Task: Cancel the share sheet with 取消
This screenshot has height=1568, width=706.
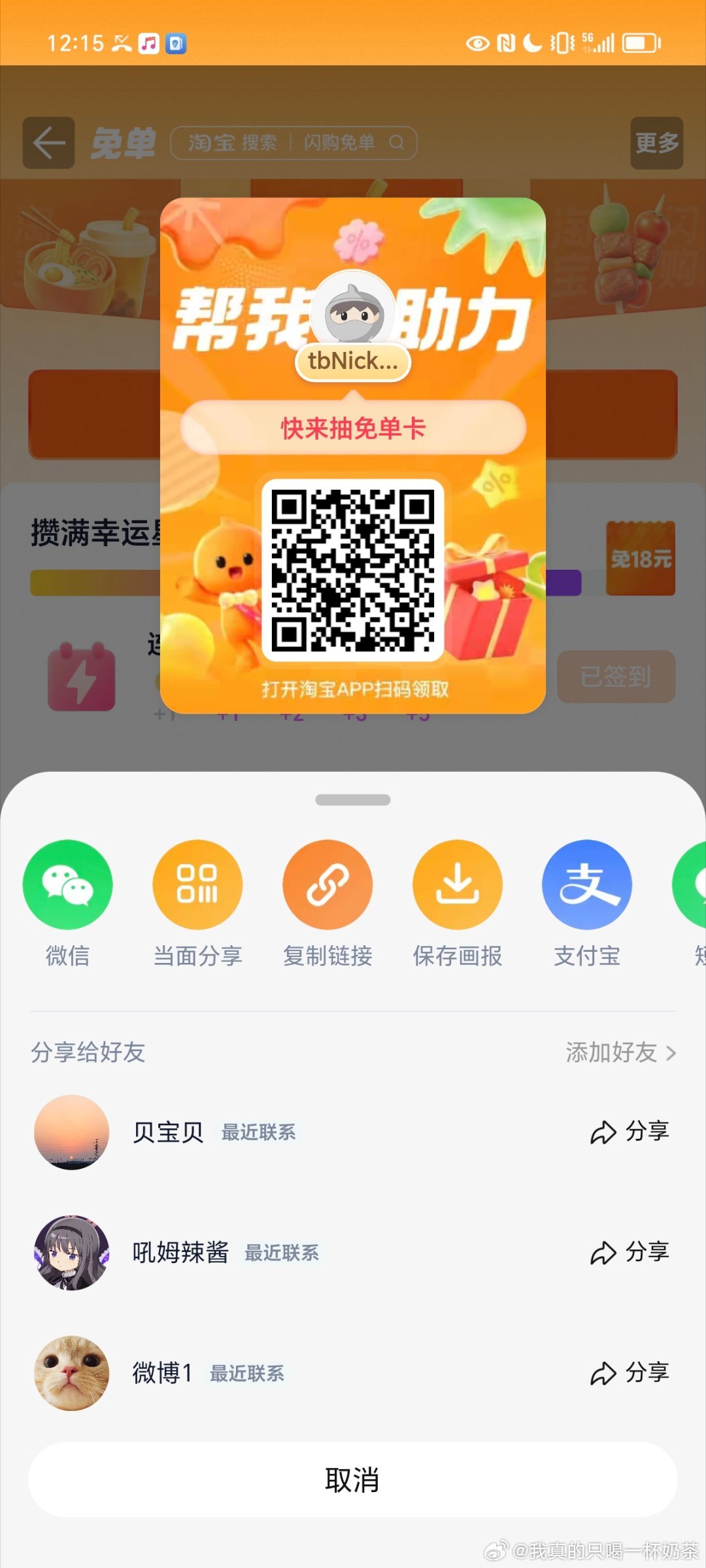Action: coord(352,1480)
